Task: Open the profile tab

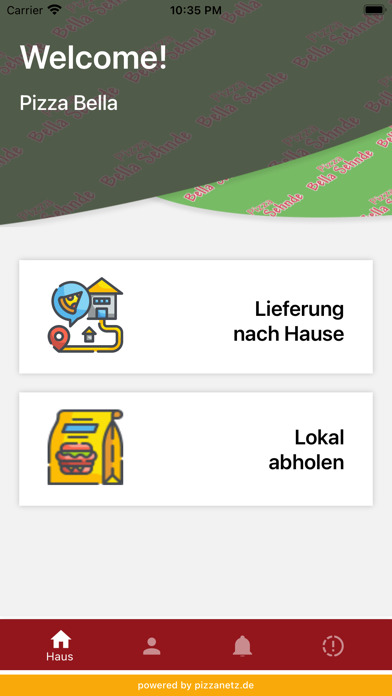Action: [x=151, y=646]
